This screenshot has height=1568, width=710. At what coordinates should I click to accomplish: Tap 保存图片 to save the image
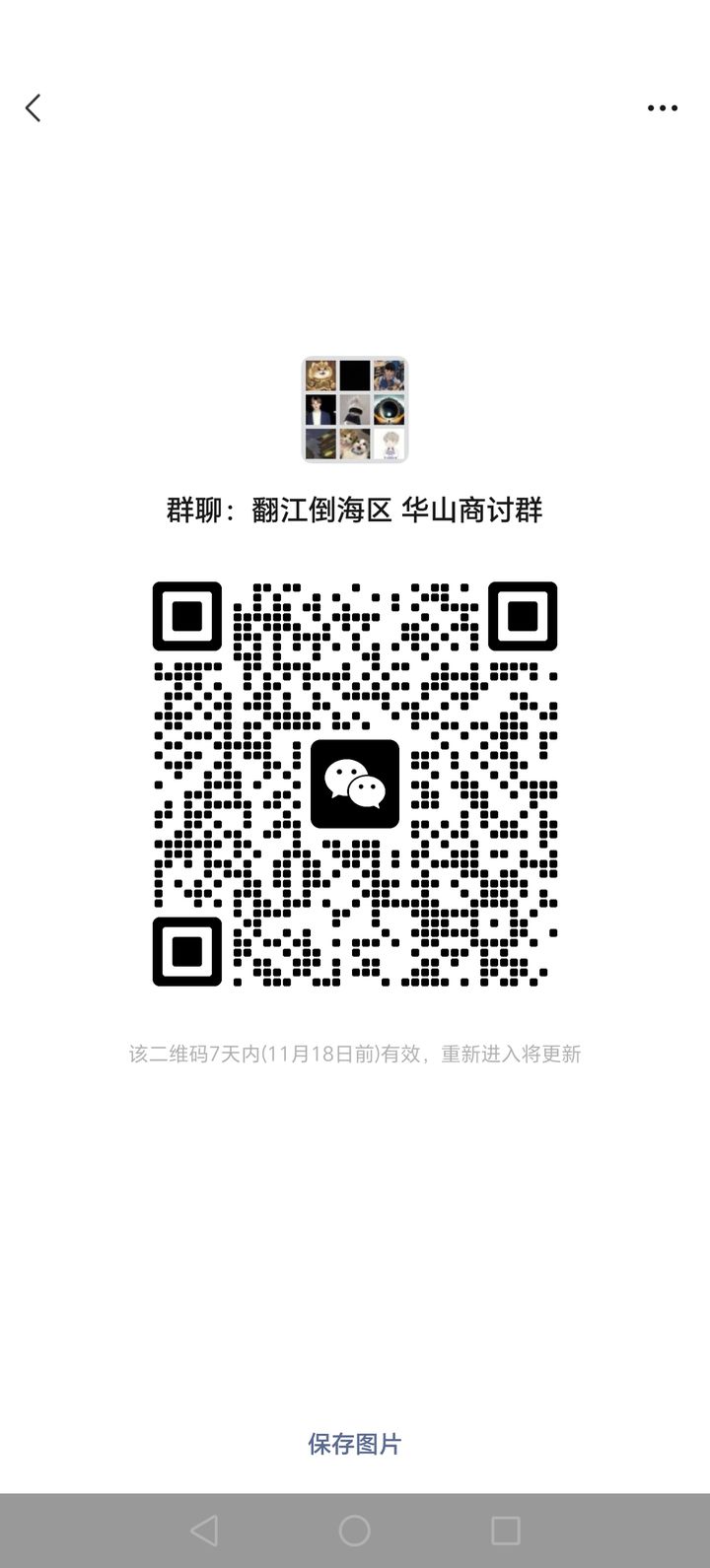(x=355, y=1444)
